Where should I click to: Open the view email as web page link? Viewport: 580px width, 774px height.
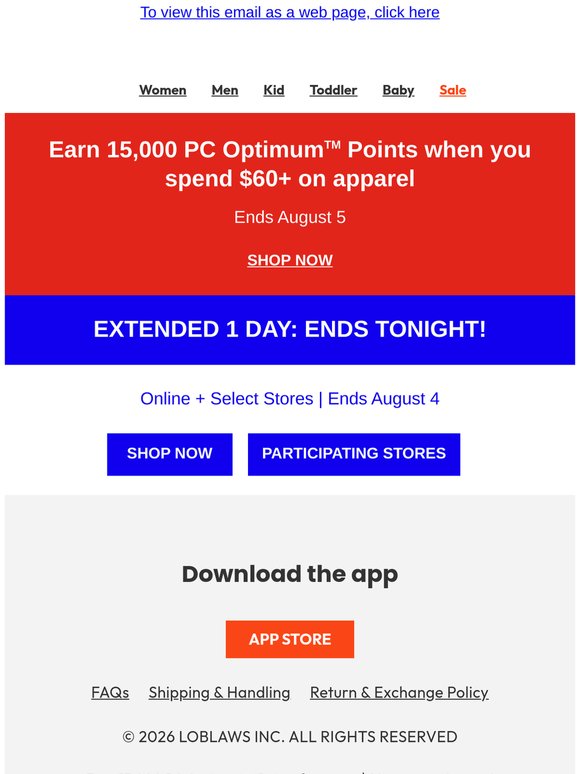[x=290, y=12]
